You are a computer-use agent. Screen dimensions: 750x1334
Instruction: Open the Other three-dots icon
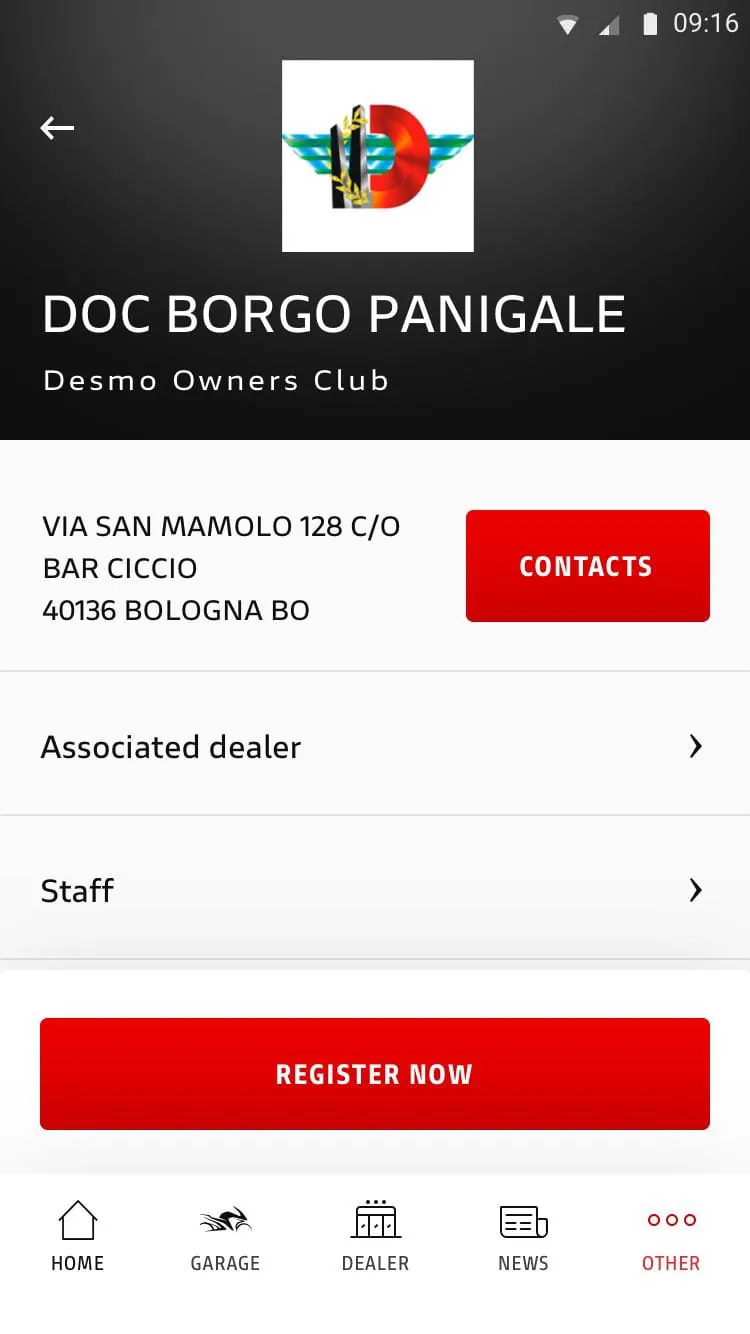pos(670,1219)
